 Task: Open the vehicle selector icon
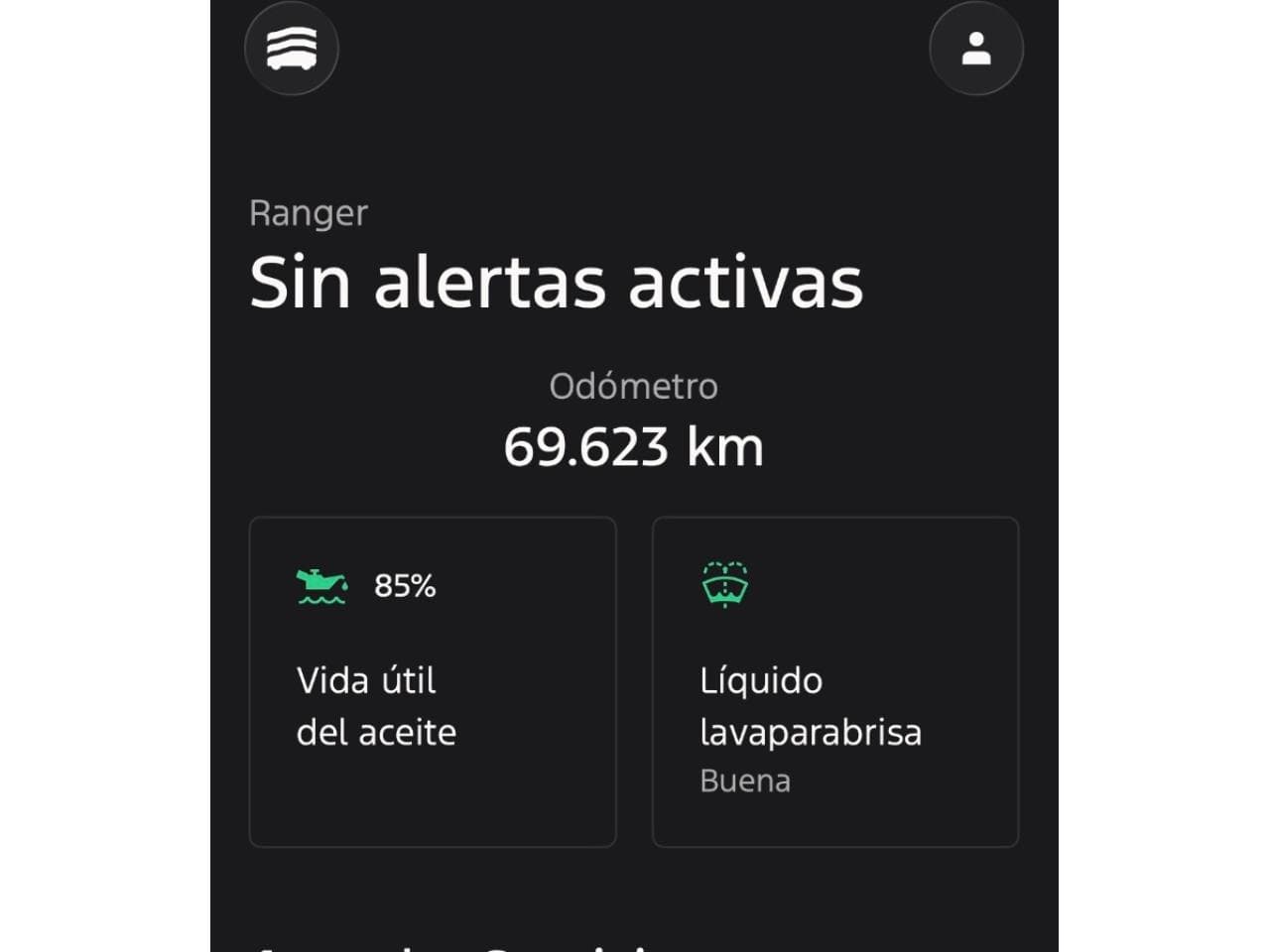point(292,49)
